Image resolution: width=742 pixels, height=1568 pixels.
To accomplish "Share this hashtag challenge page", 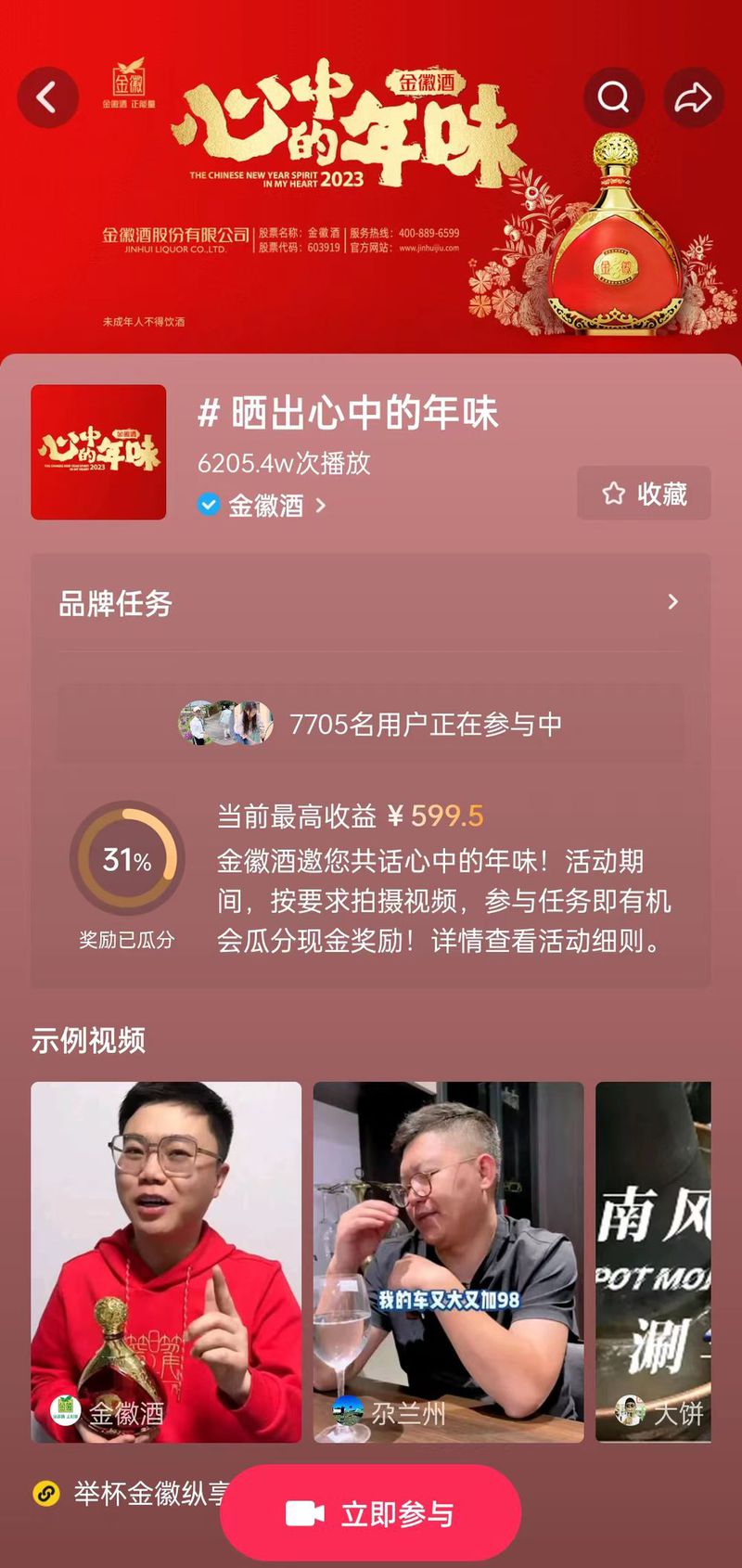I will [693, 97].
